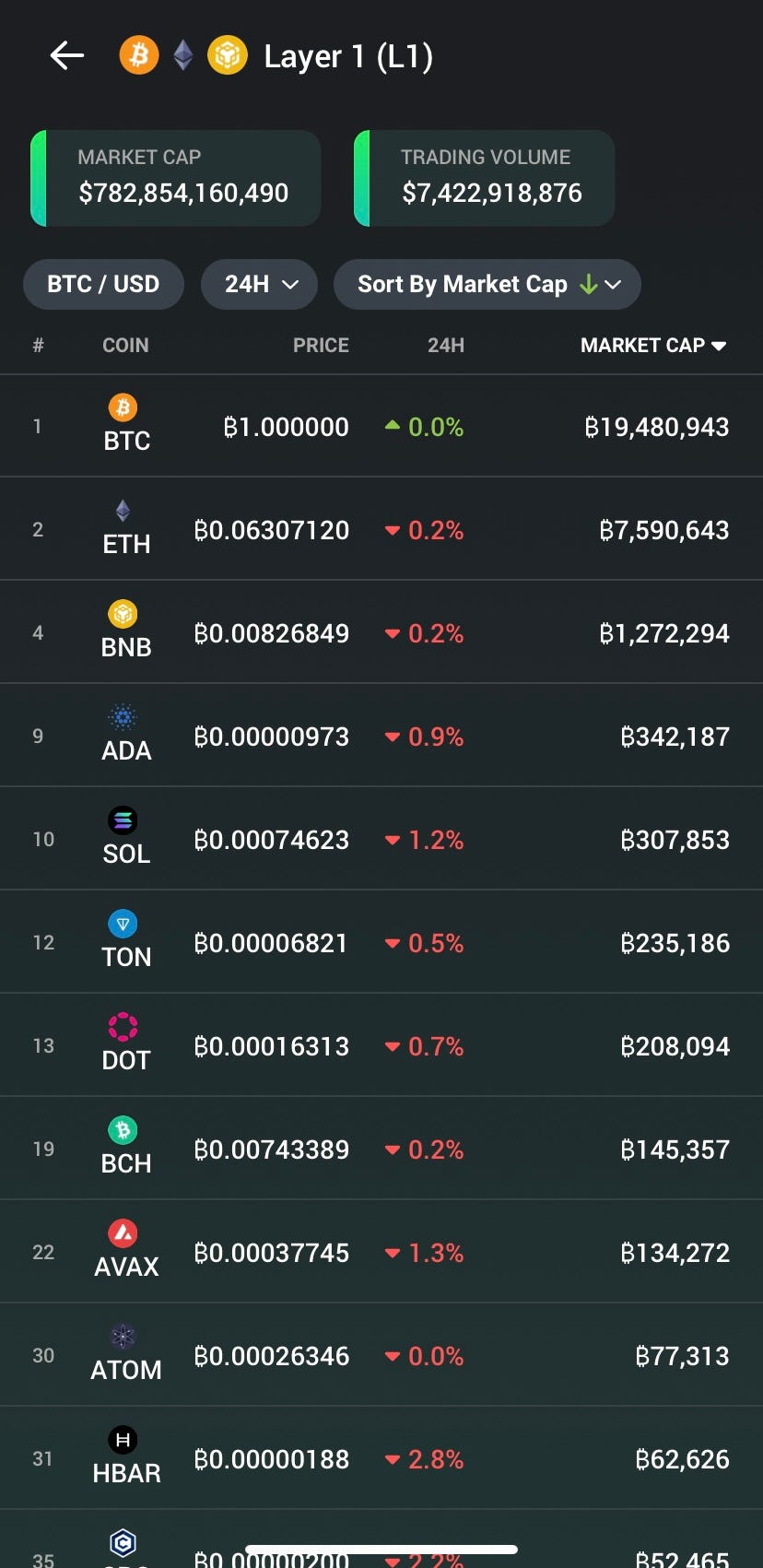Image resolution: width=763 pixels, height=1568 pixels.
Task: Open the BCH coin row
Action: pos(381,1149)
